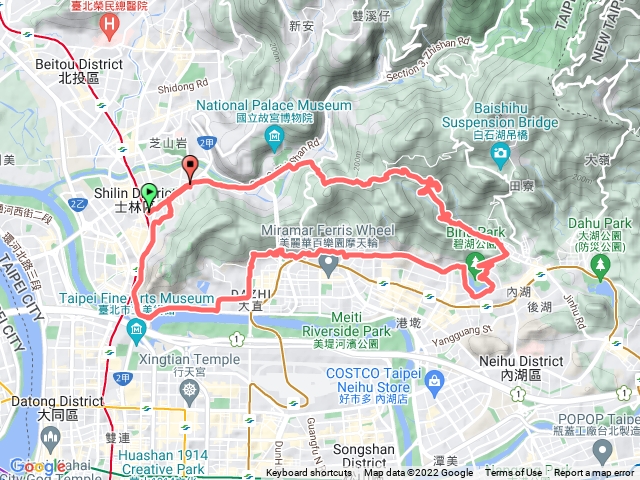Open Terms of Use link

[x=514, y=473]
